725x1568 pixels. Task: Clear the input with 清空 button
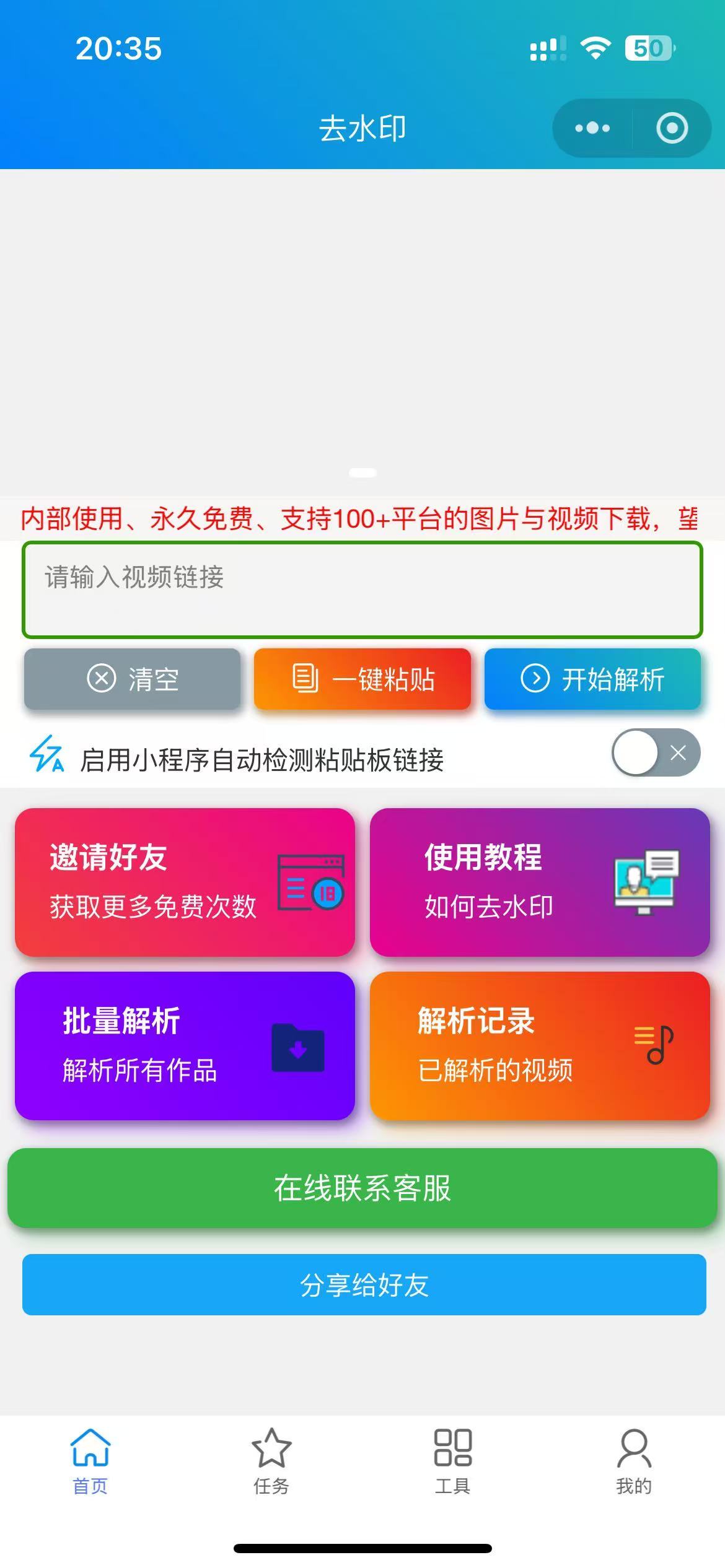coord(132,679)
